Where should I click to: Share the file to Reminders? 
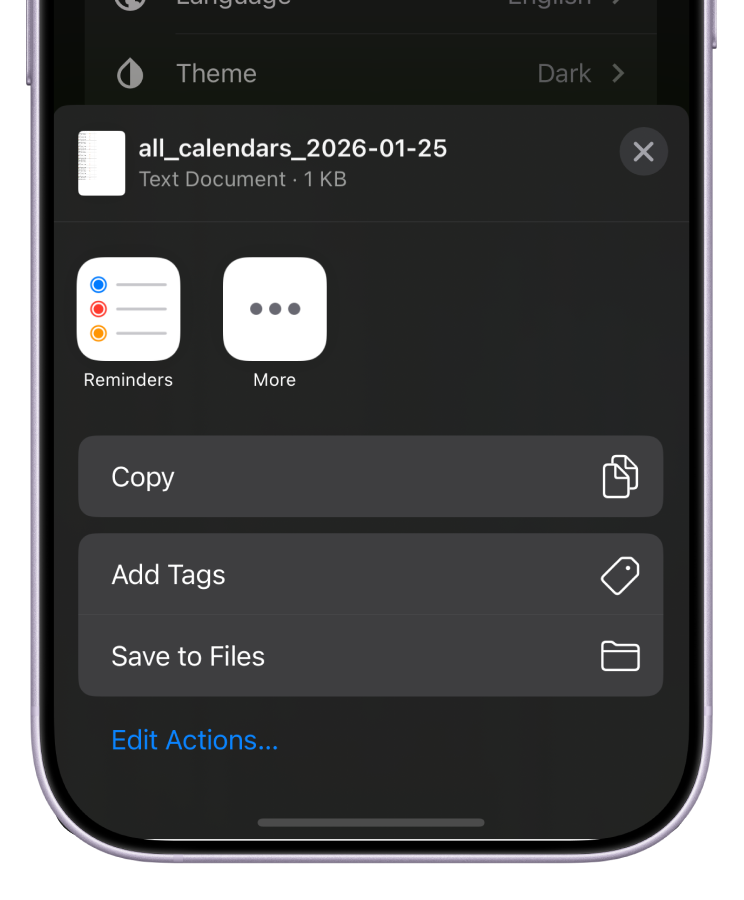(x=128, y=309)
